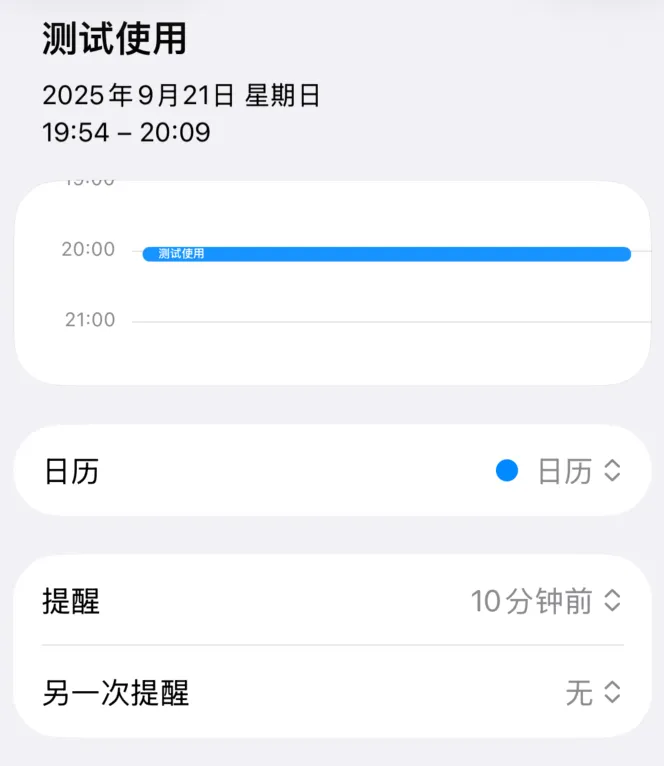Set the 另一次提醒 second alert
Screen dimensions: 664x766
point(593,692)
